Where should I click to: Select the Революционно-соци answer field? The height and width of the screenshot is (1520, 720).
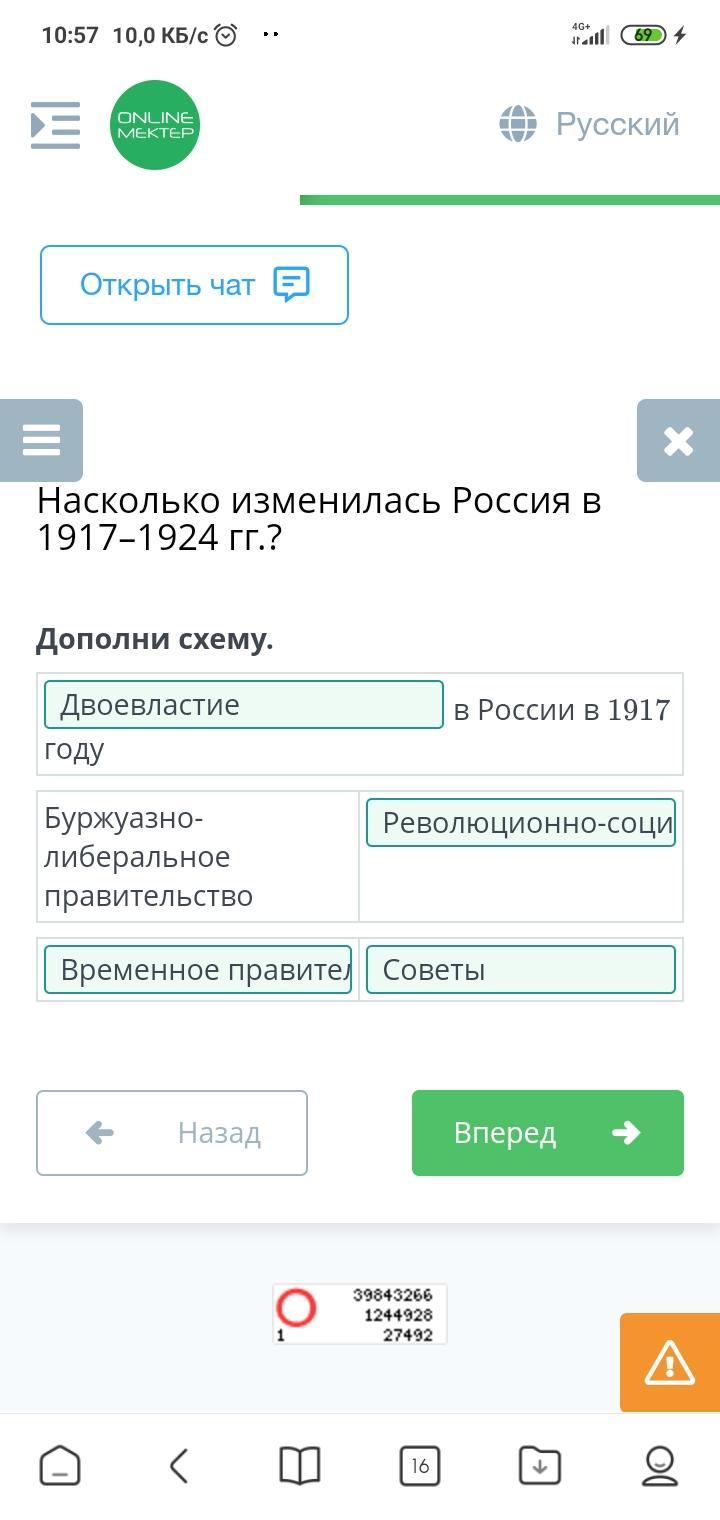pos(520,823)
